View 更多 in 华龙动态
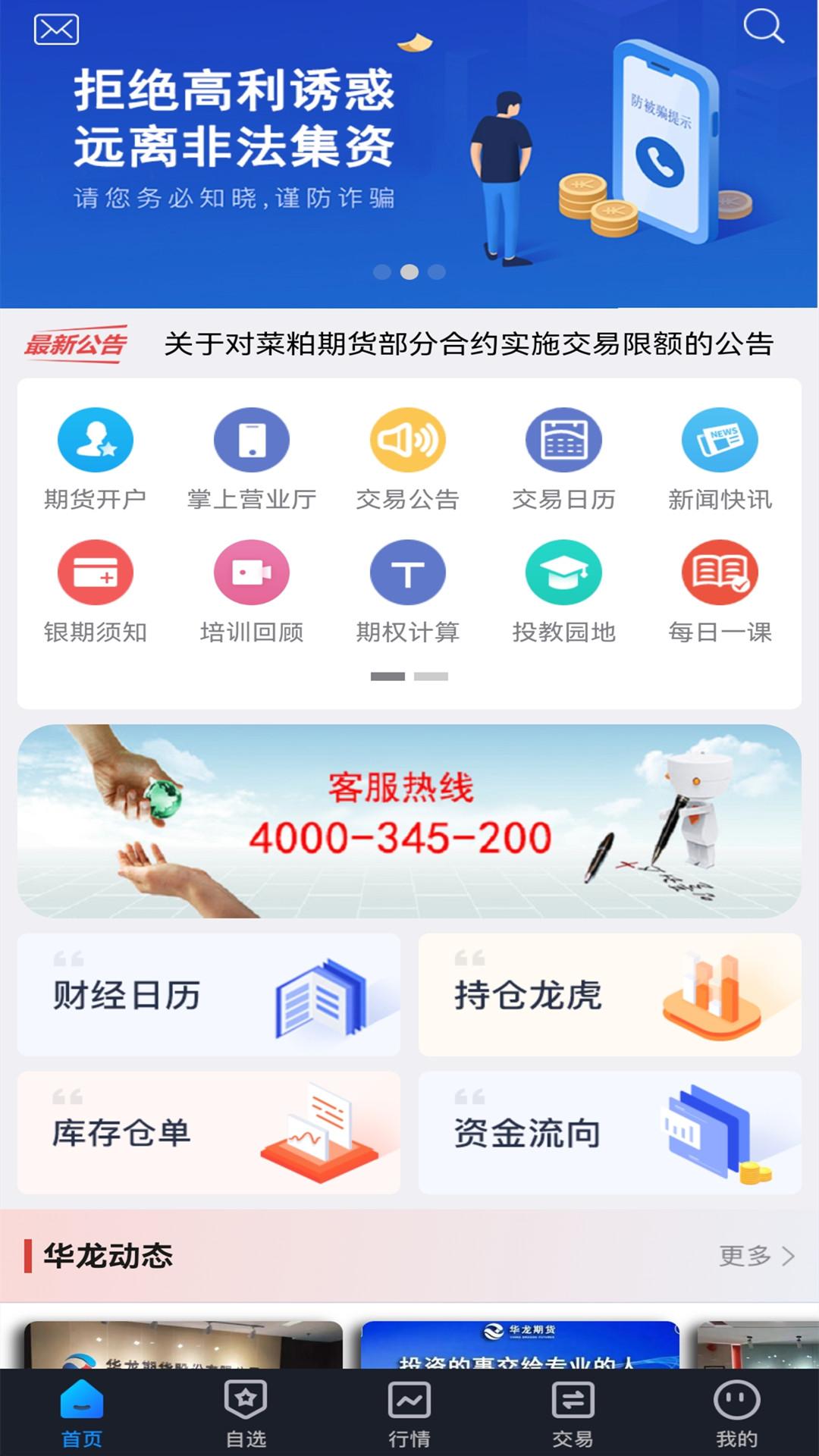This screenshot has height=1456, width=819. point(756,1256)
